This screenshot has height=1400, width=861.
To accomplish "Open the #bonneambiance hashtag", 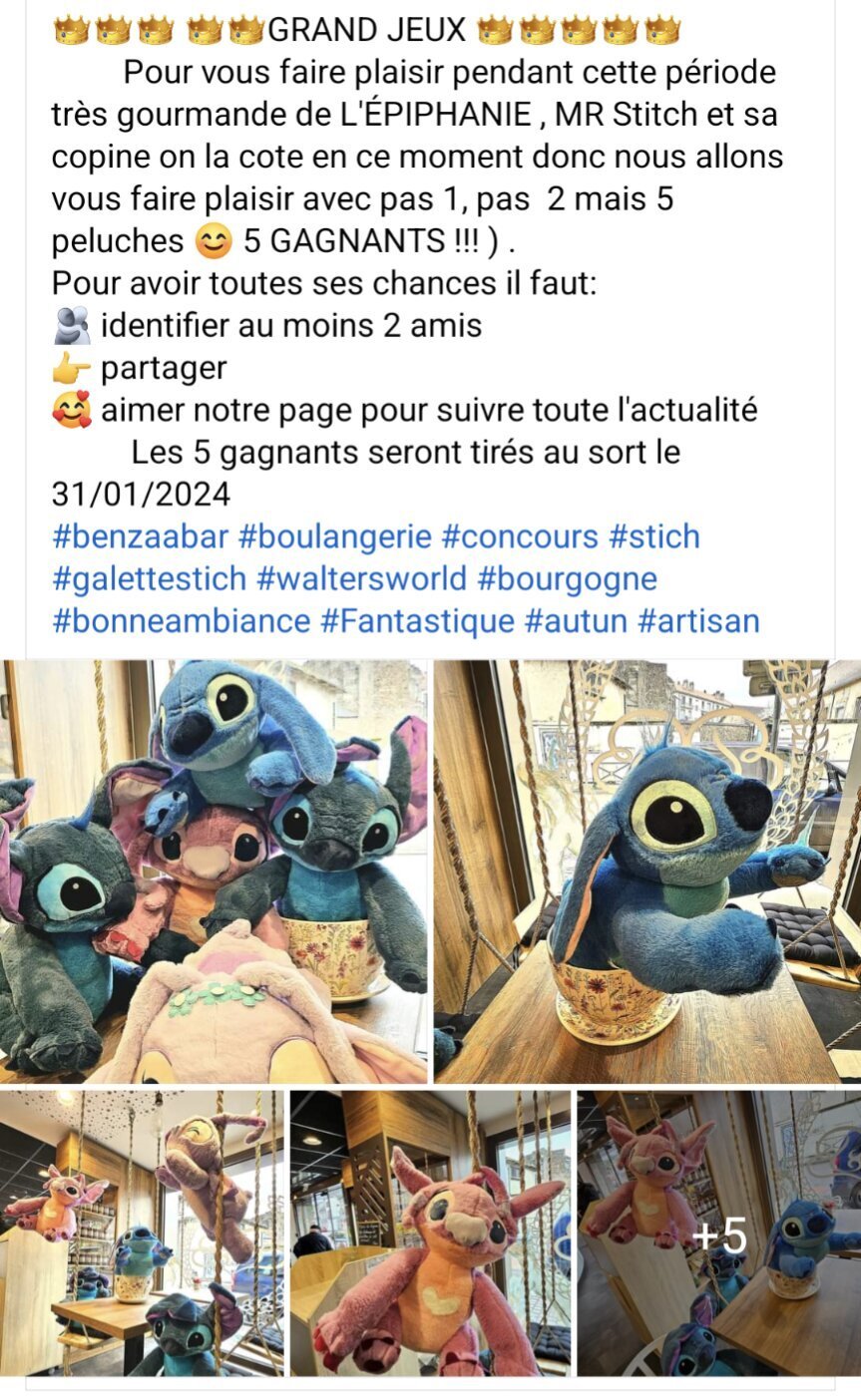I will coord(181,620).
